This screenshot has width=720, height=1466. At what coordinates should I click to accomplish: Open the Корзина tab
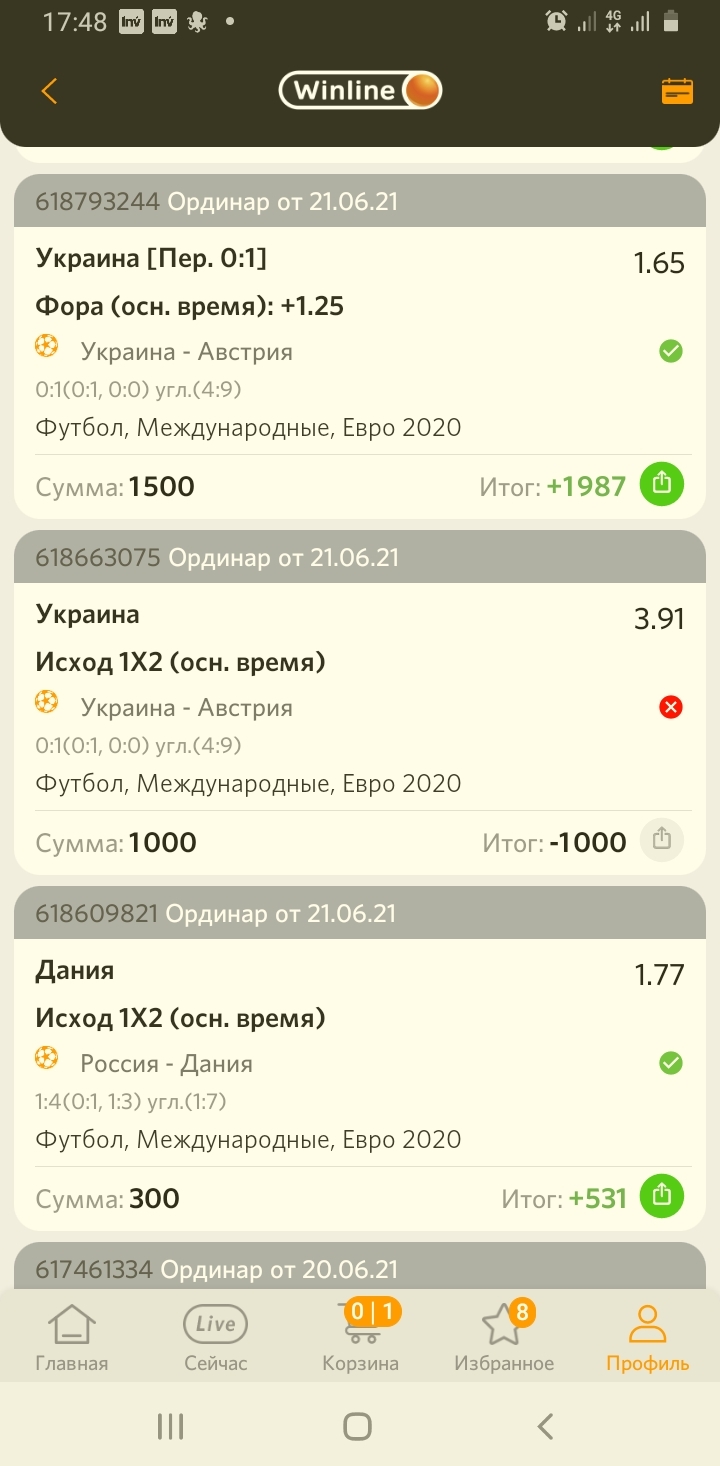tap(360, 1337)
